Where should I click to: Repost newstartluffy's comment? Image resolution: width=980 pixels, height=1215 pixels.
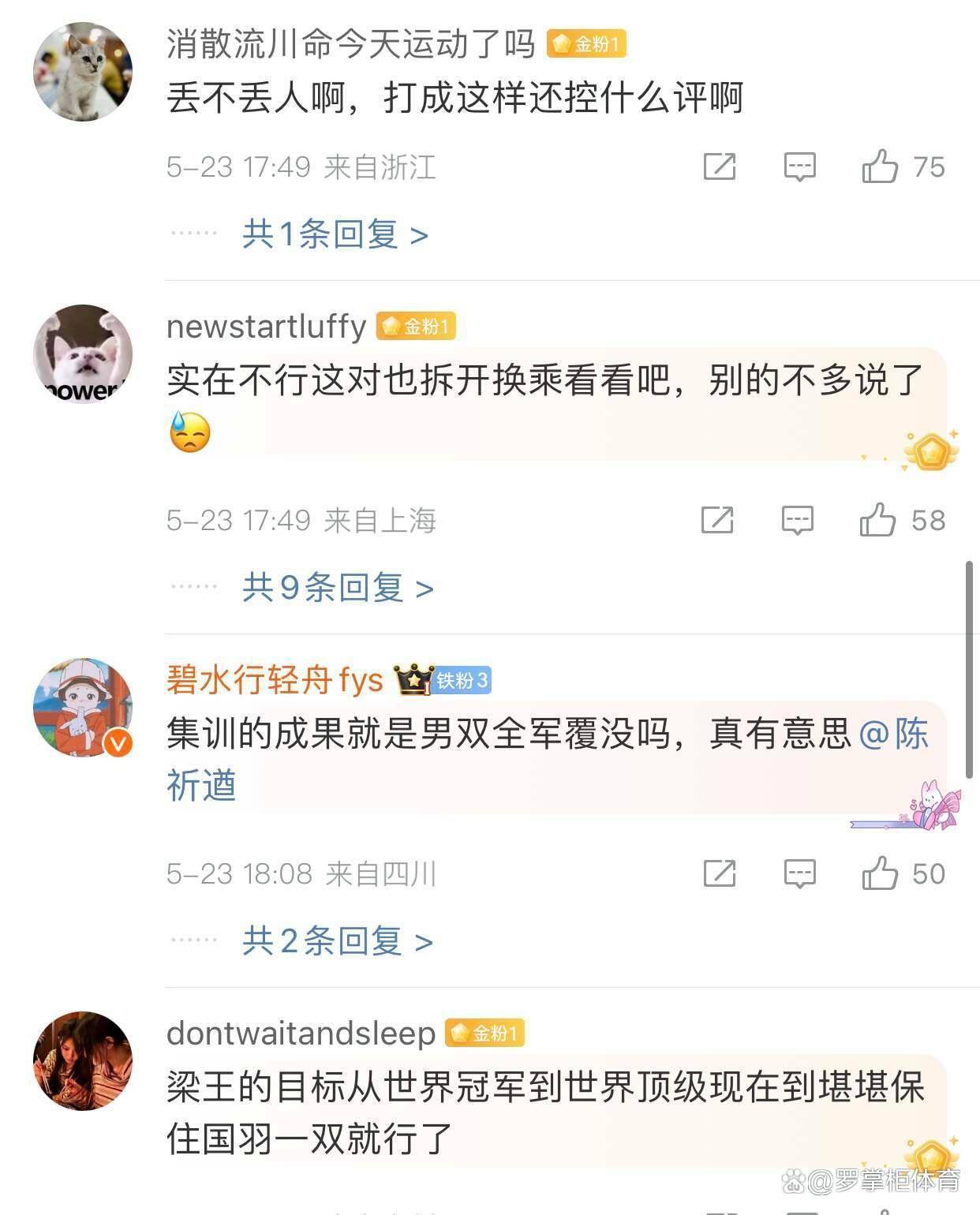point(717,520)
